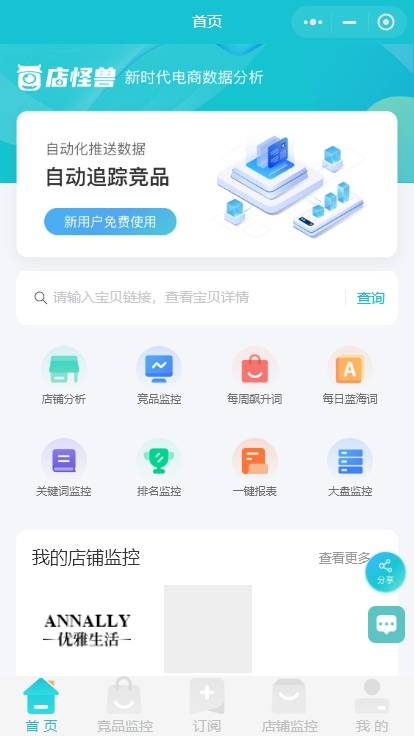Close the mini program with the circle icon

386,22
